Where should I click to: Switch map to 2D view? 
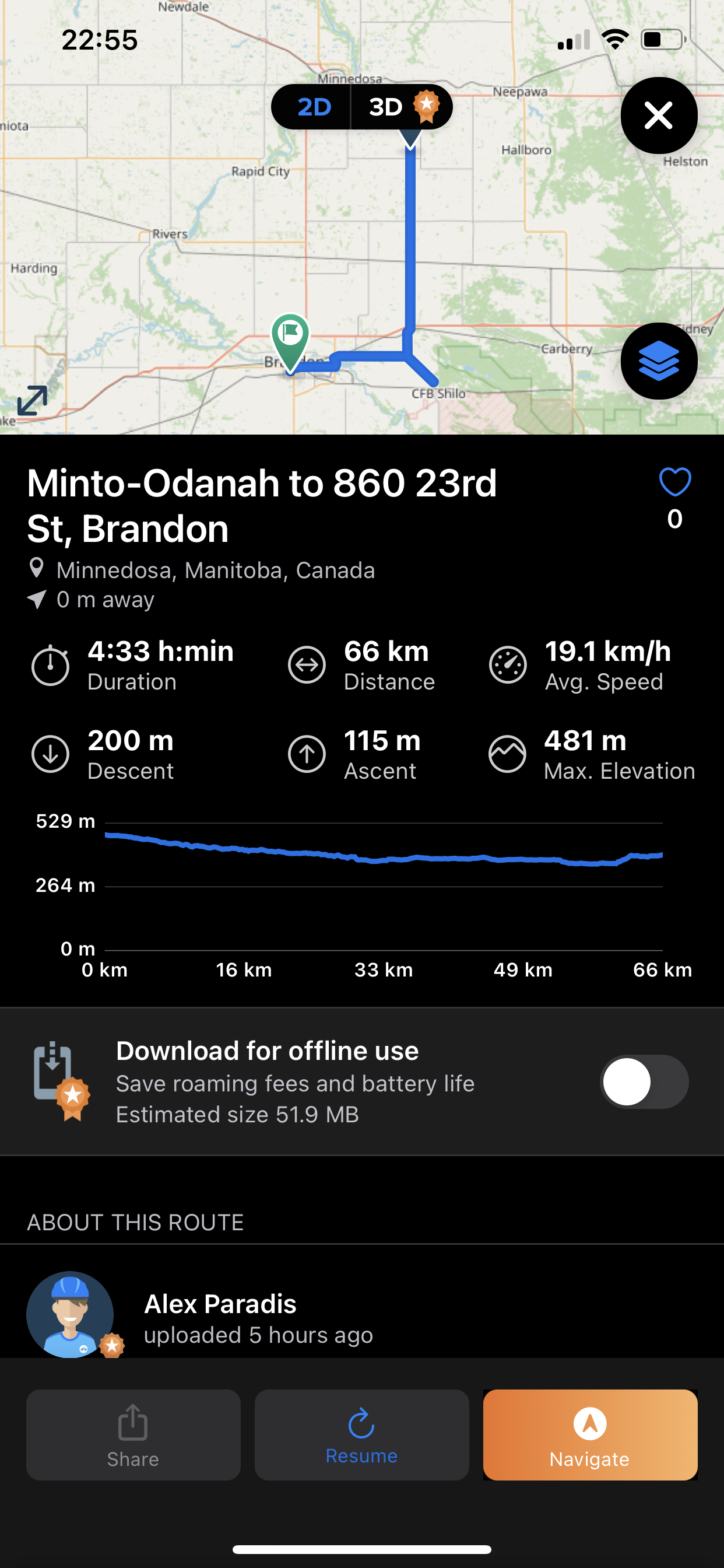(314, 107)
